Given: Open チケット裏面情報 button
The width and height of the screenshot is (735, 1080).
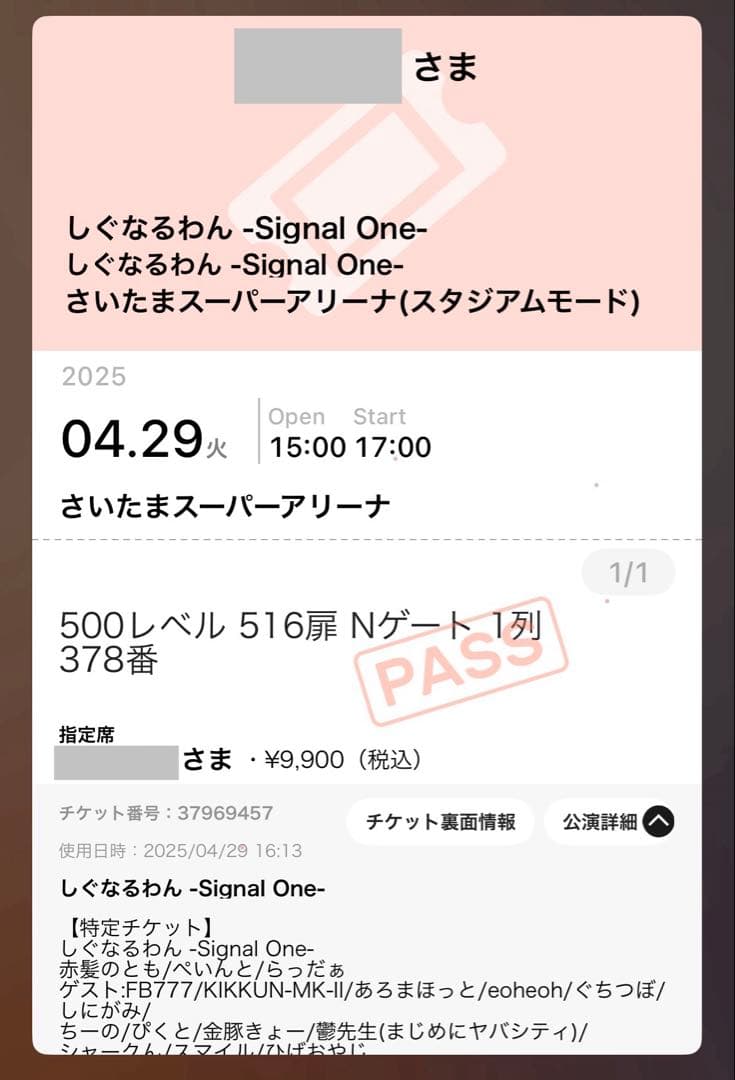Looking at the screenshot, I should pyautogui.click(x=440, y=822).
